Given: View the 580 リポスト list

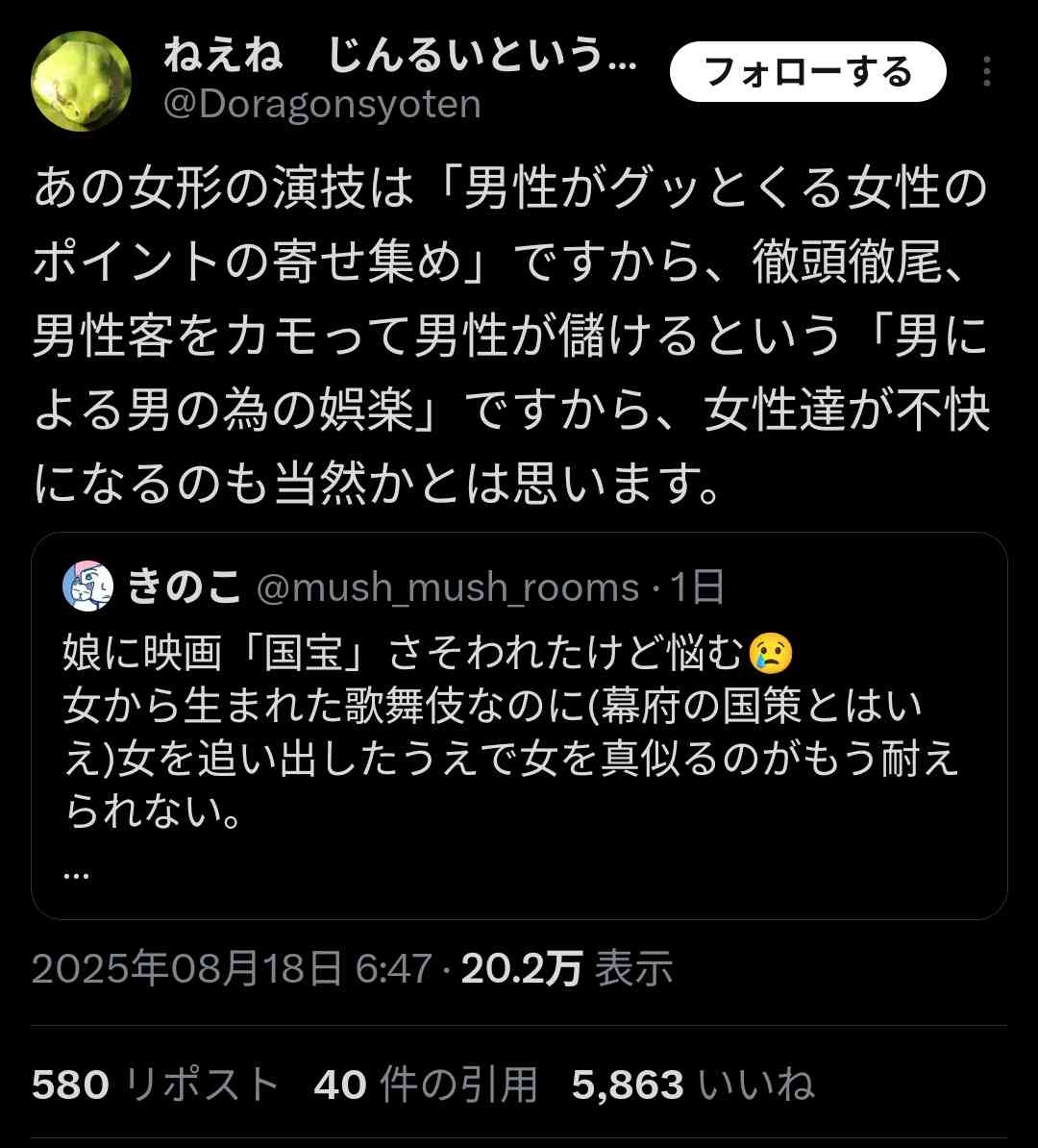Looking at the screenshot, I should [x=155, y=1086].
